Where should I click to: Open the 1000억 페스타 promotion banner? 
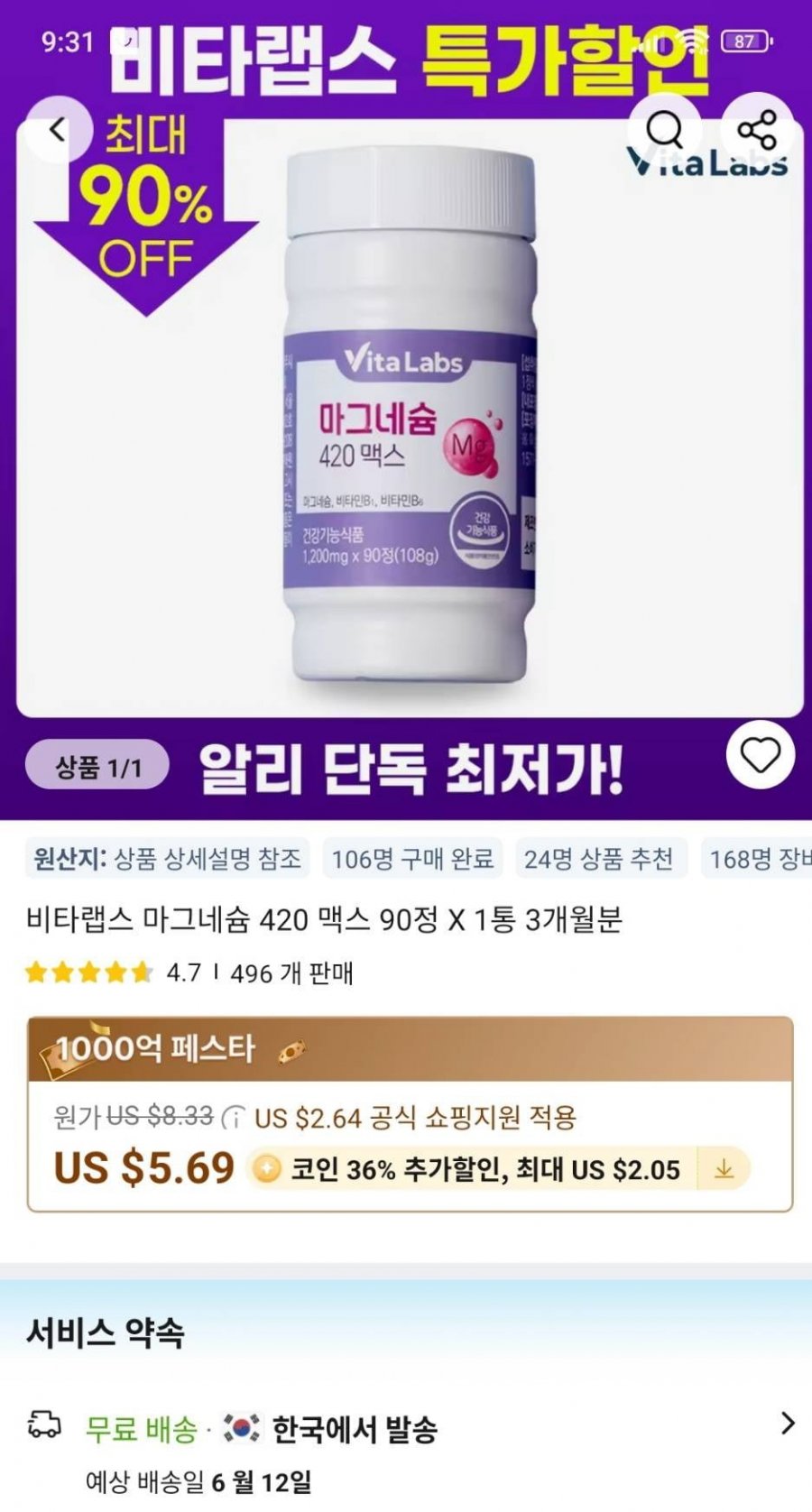pos(410,1049)
